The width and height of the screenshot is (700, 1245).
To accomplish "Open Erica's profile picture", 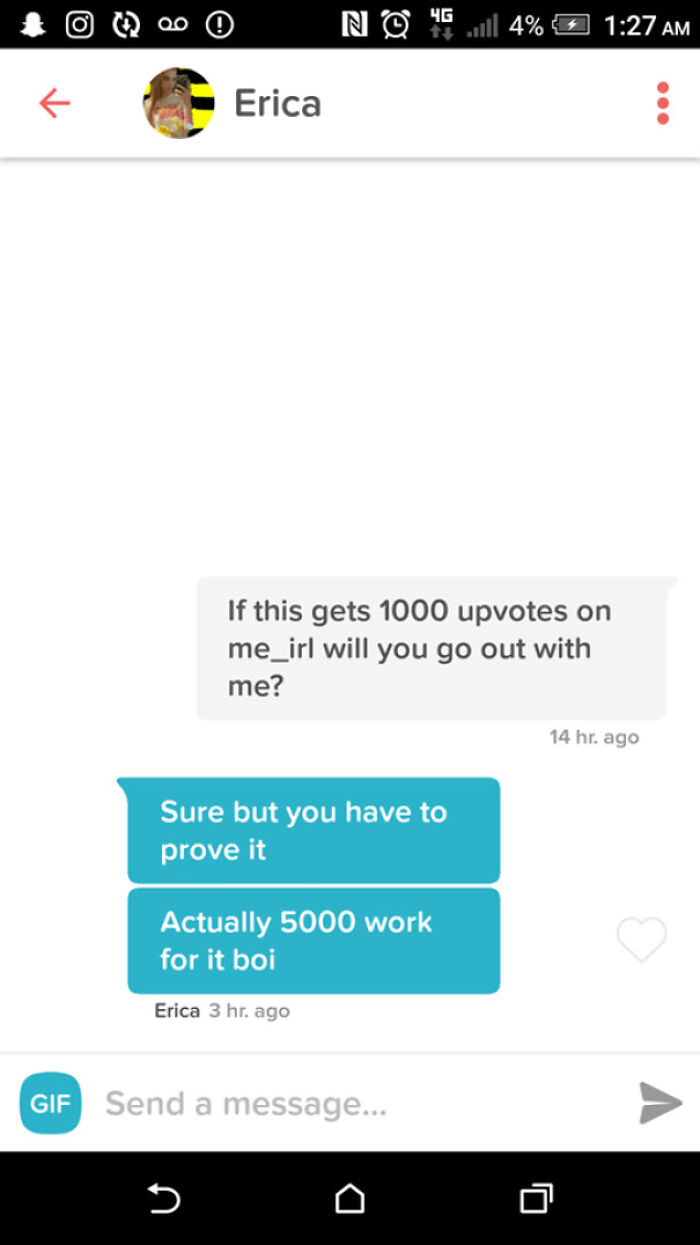I will point(178,103).
